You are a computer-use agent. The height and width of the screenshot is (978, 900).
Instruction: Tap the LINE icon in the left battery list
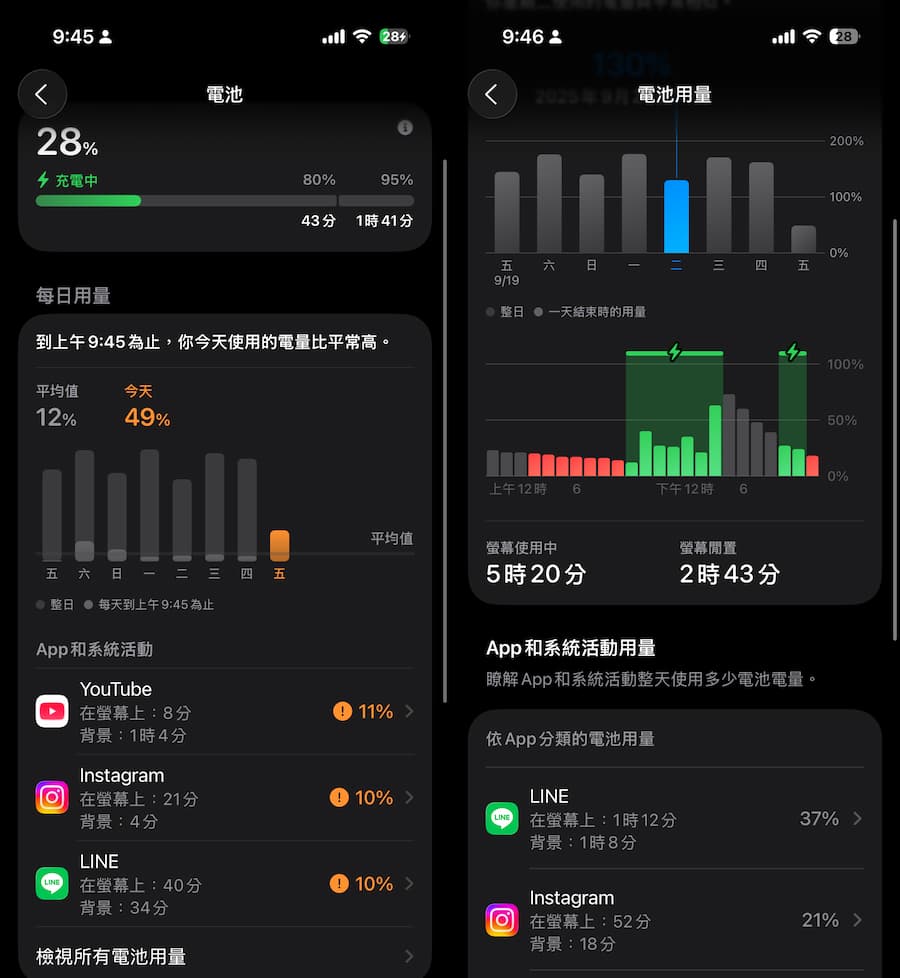[52, 883]
